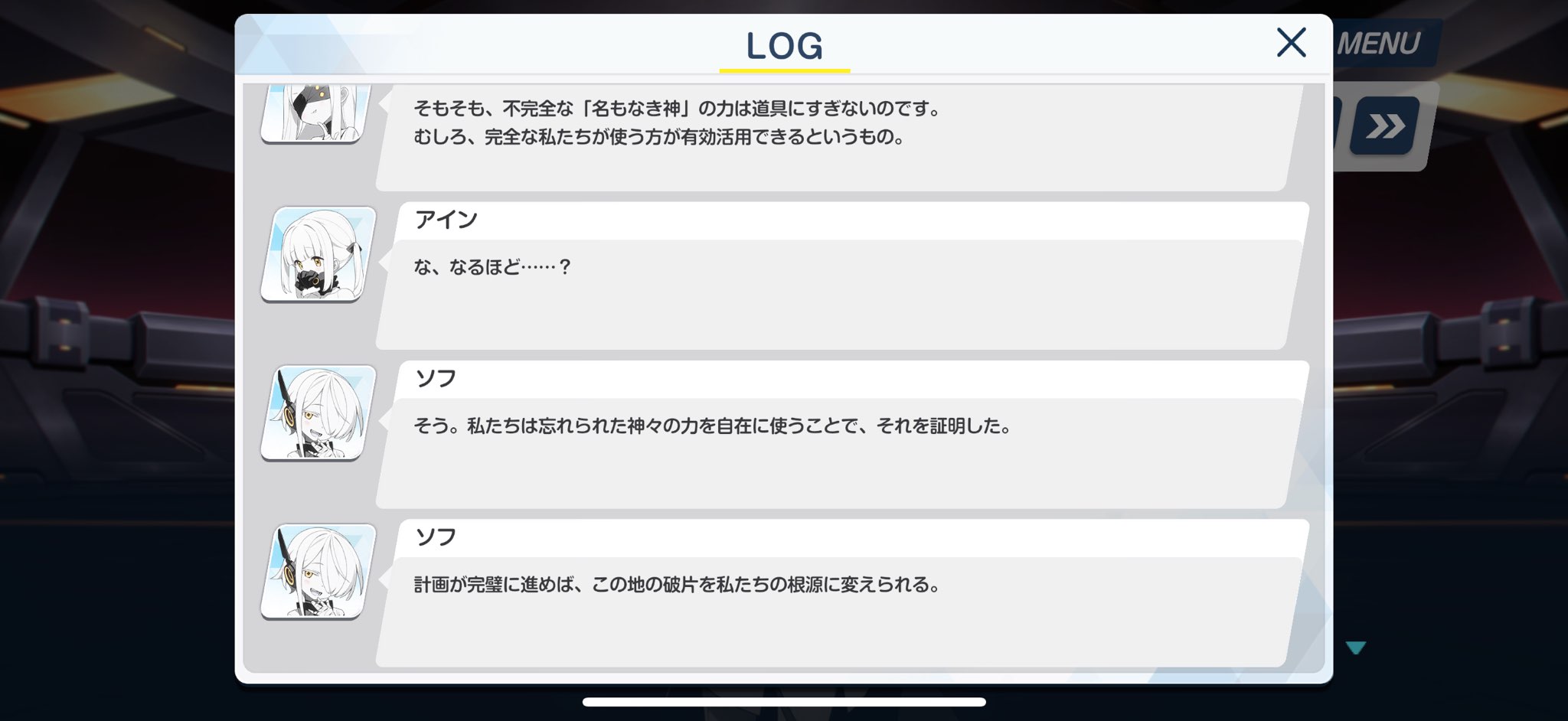Tap the skip fast-forward double arrow
1568x721 pixels.
pyautogui.click(x=1384, y=126)
